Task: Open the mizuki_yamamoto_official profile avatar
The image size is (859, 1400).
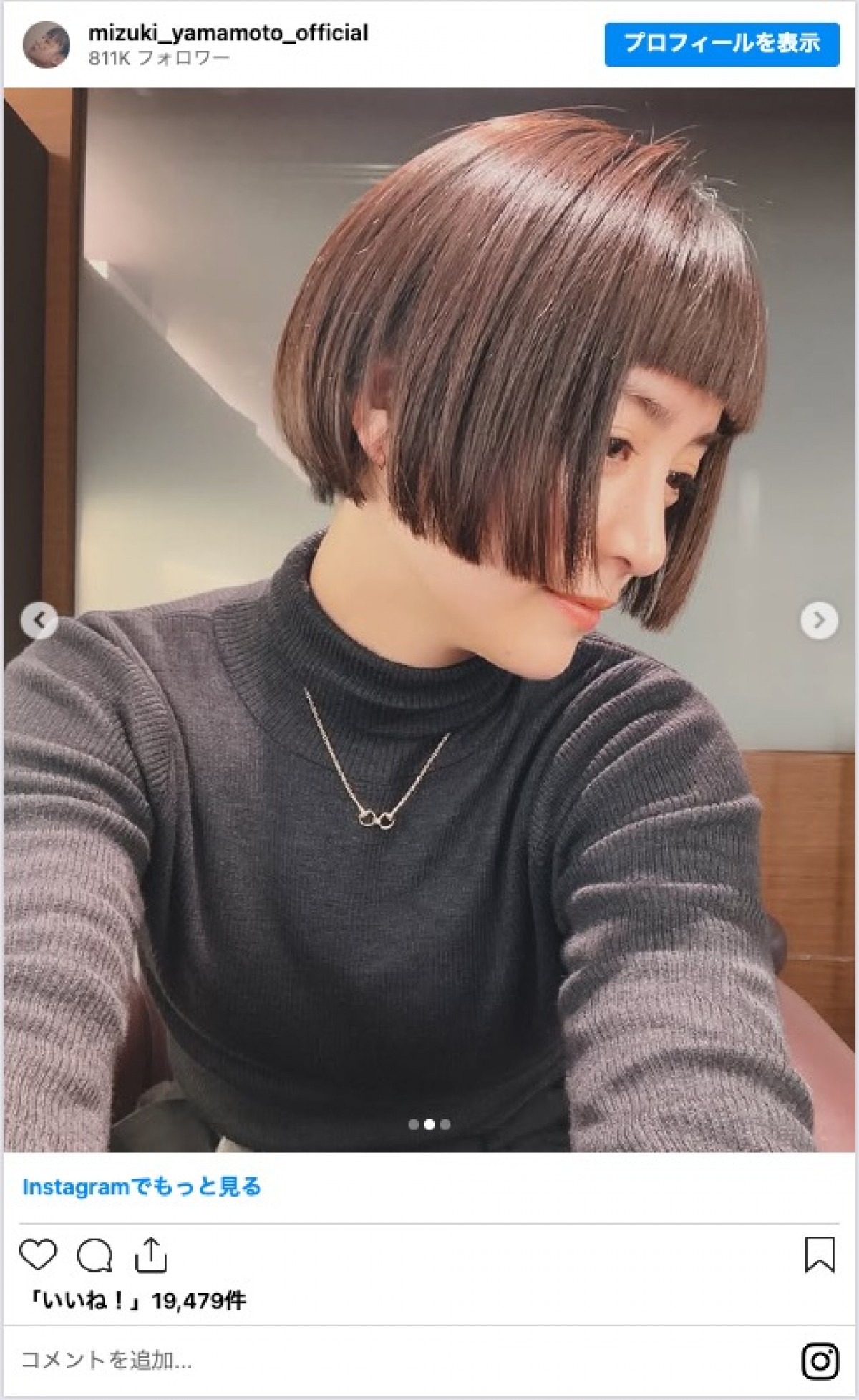Action: 47,44
